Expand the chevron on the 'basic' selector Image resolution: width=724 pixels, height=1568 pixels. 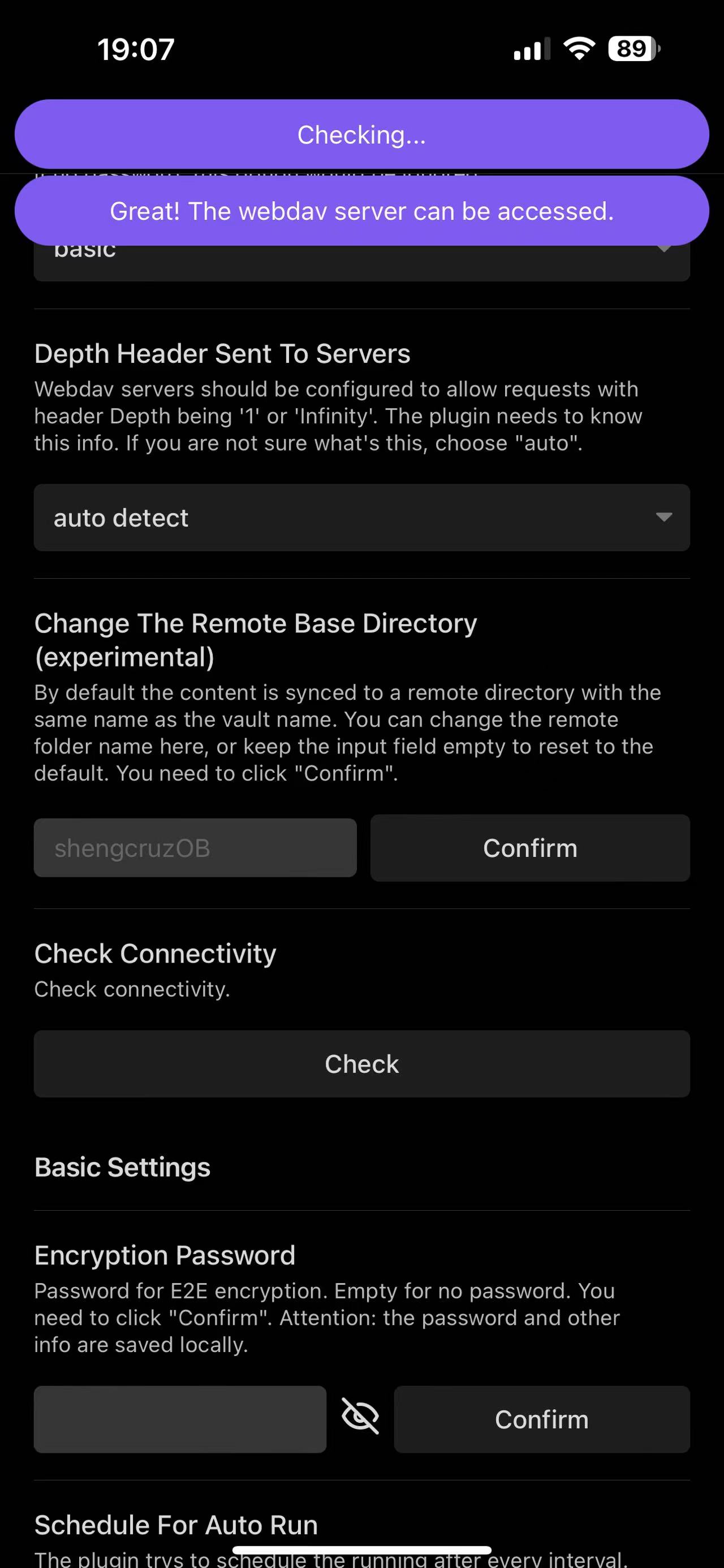point(663,248)
